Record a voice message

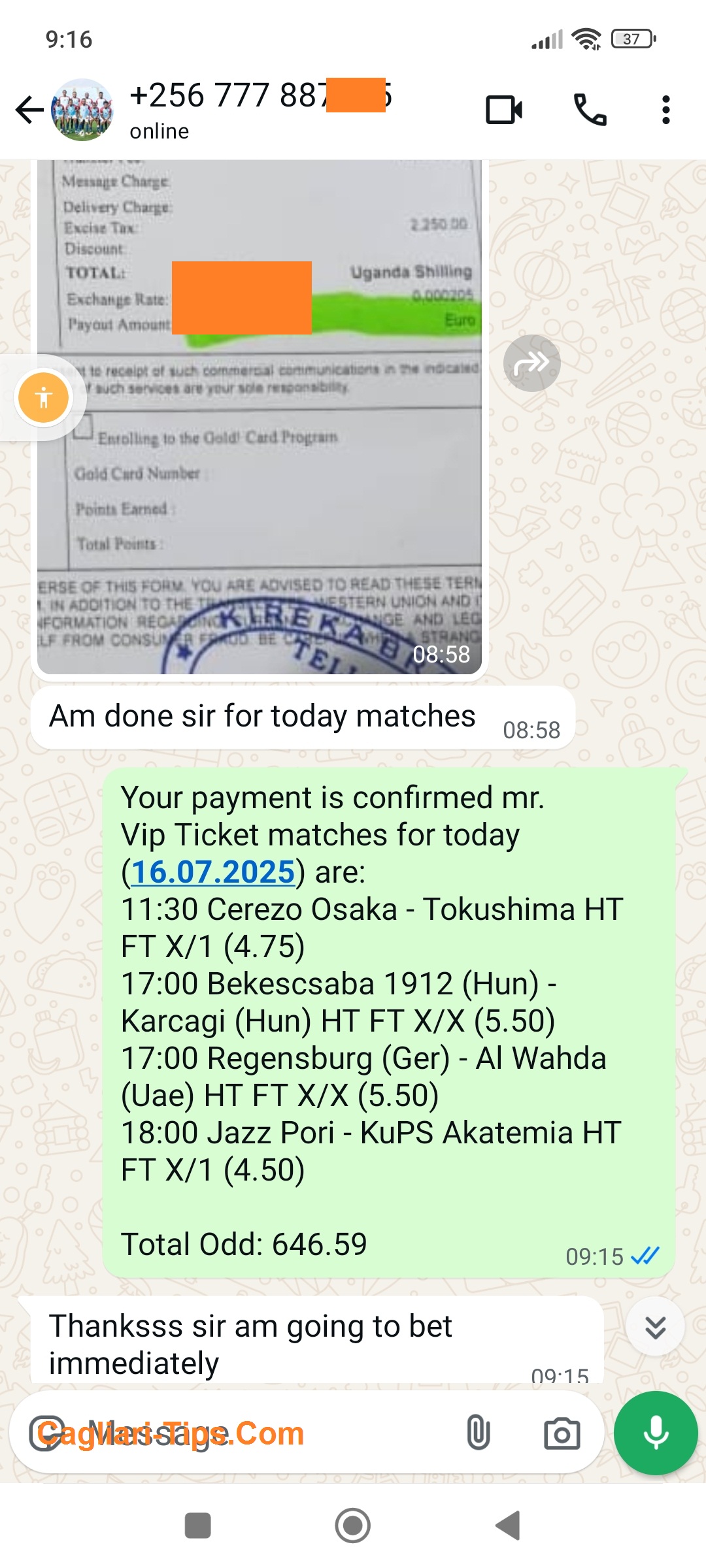point(656,1433)
